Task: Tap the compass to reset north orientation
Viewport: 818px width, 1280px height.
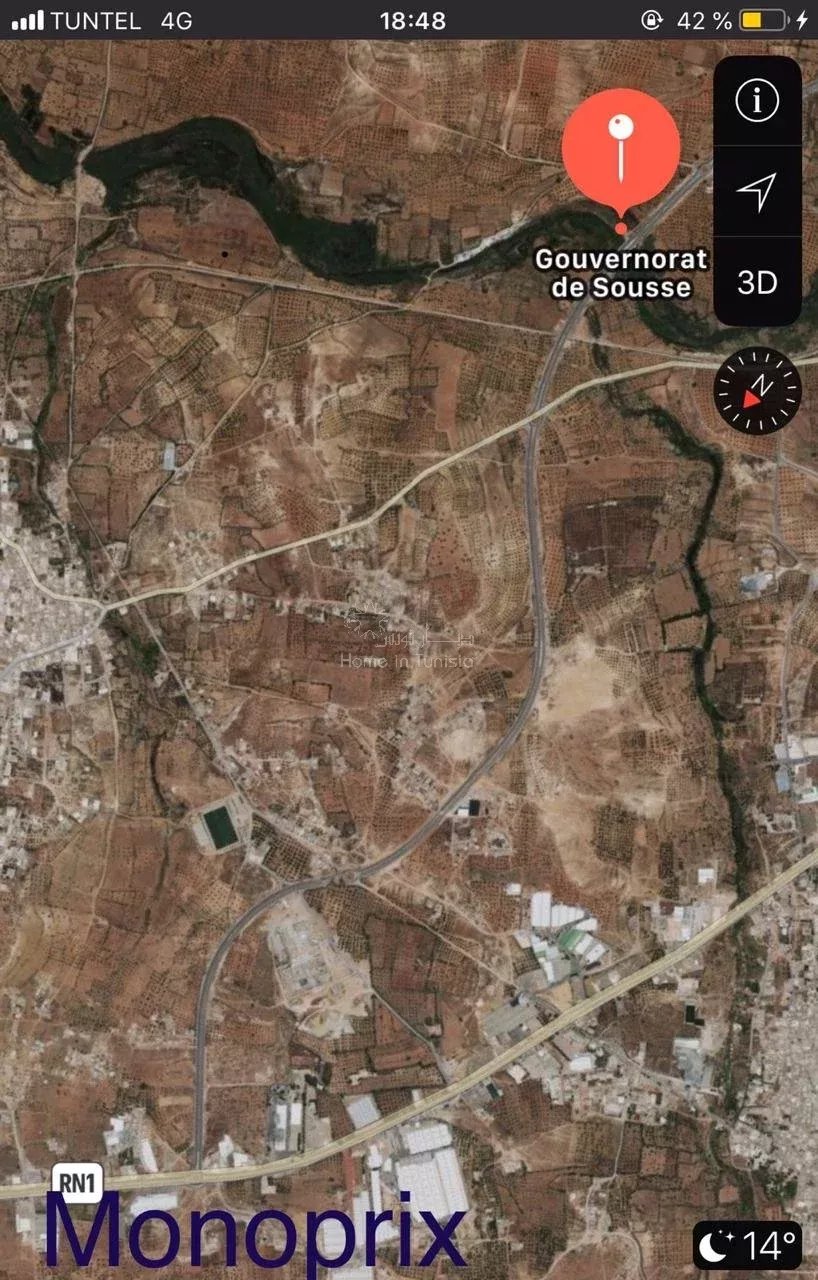Action: [x=757, y=390]
